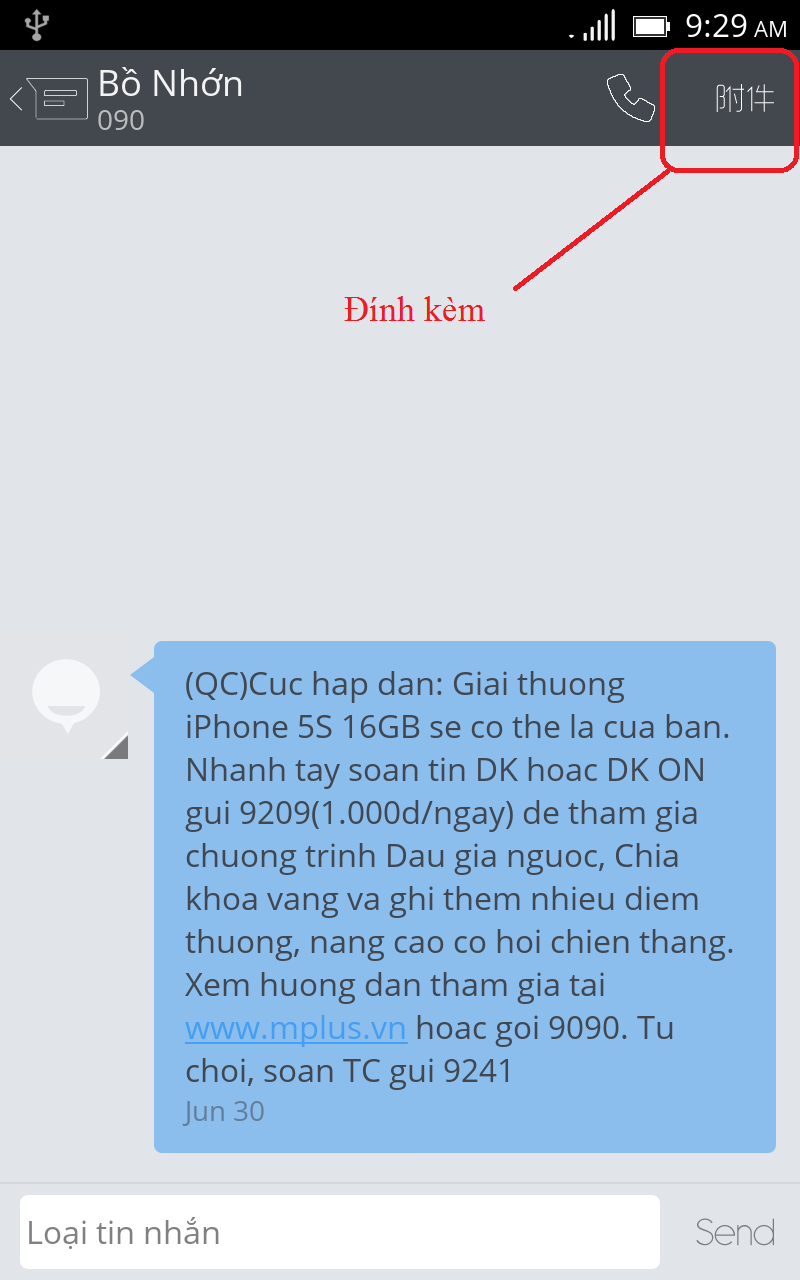Image resolution: width=800 pixels, height=1280 pixels.
Task: Open the 附件 attachment button
Action: pos(745,99)
